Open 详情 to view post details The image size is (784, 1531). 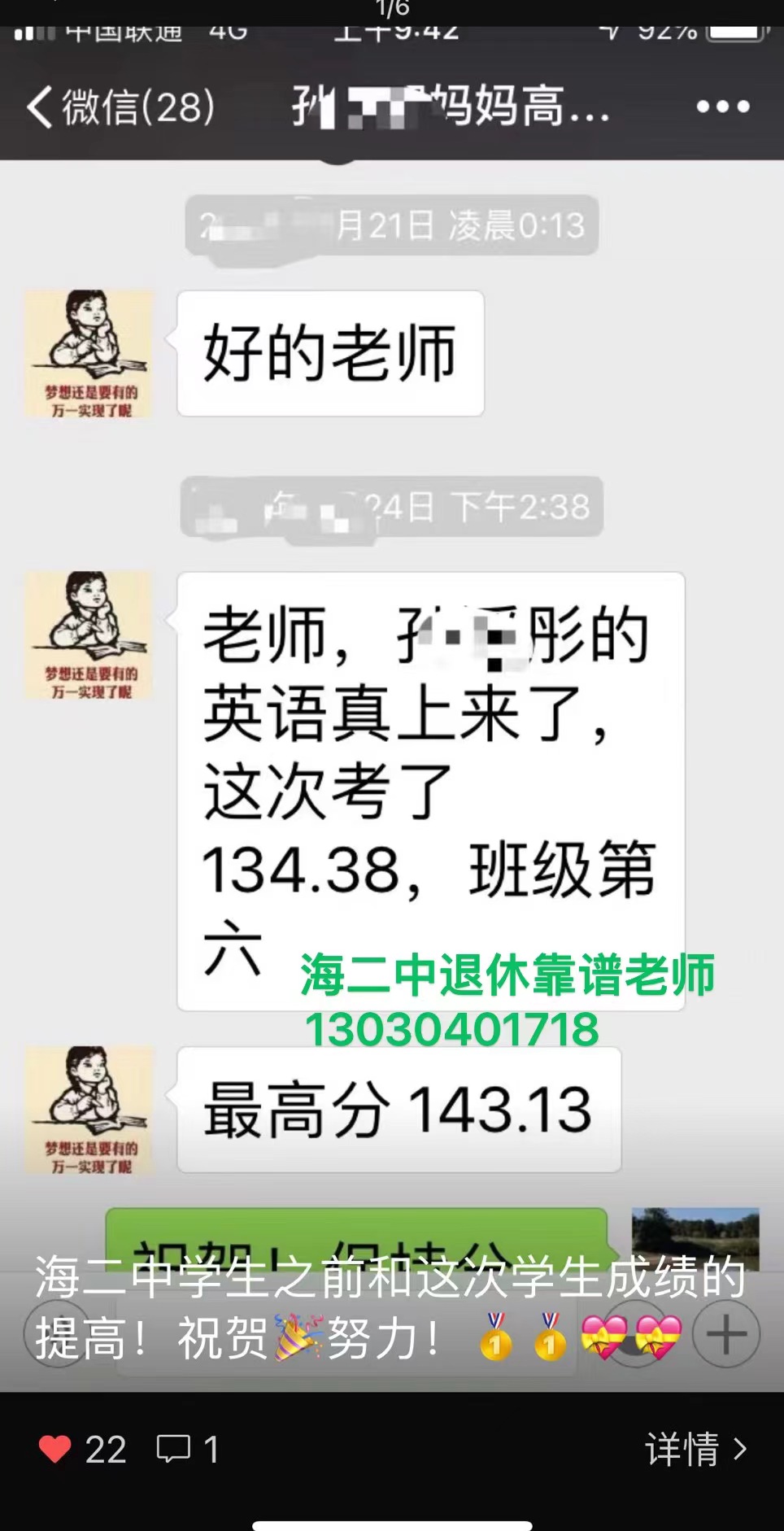(695, 1449)
